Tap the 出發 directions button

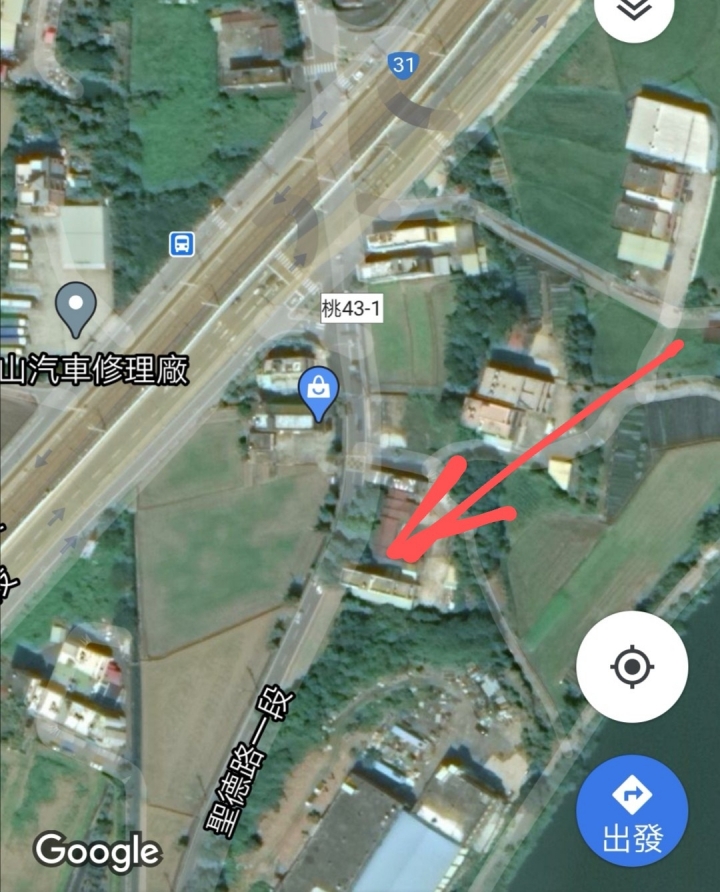click(632, 817)
